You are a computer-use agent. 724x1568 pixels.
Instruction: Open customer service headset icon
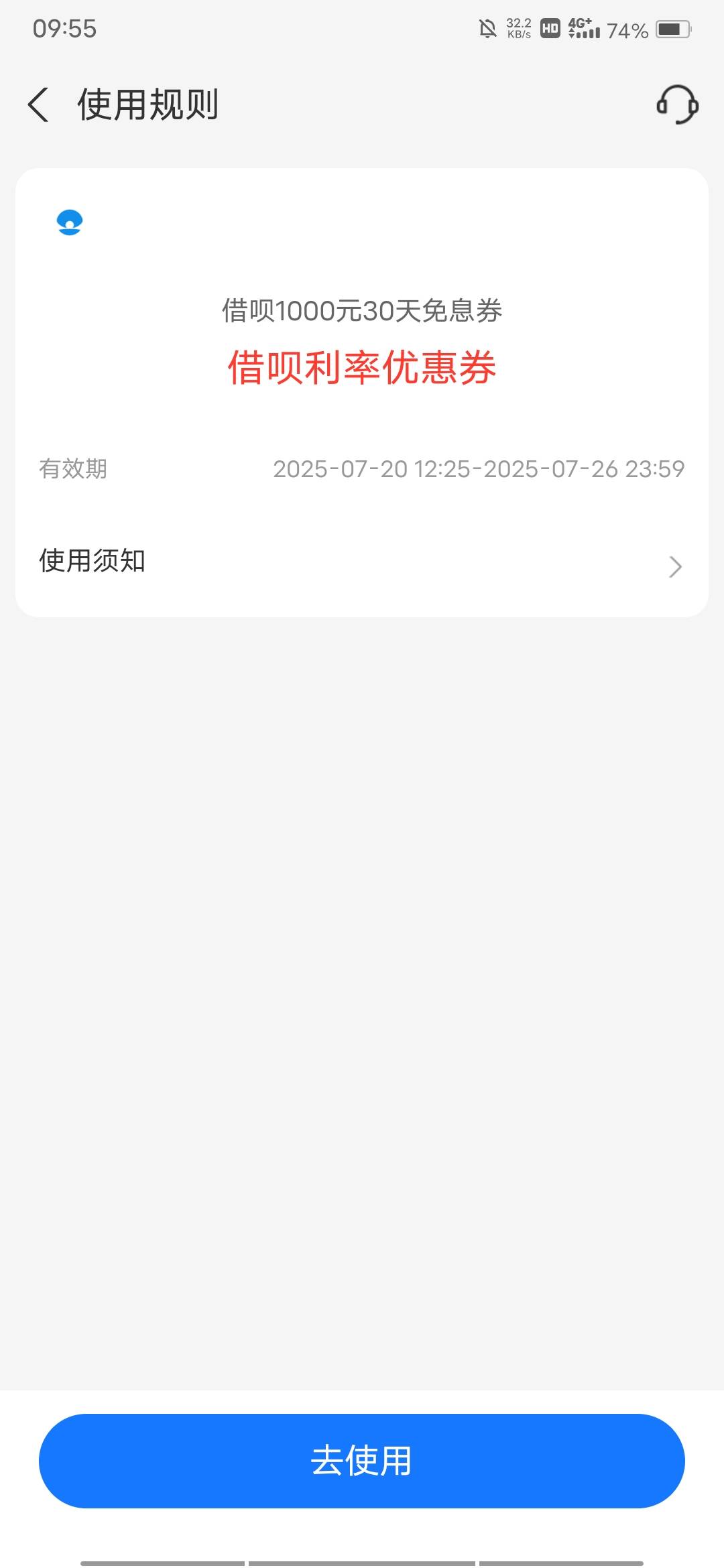tap(677, 105)
